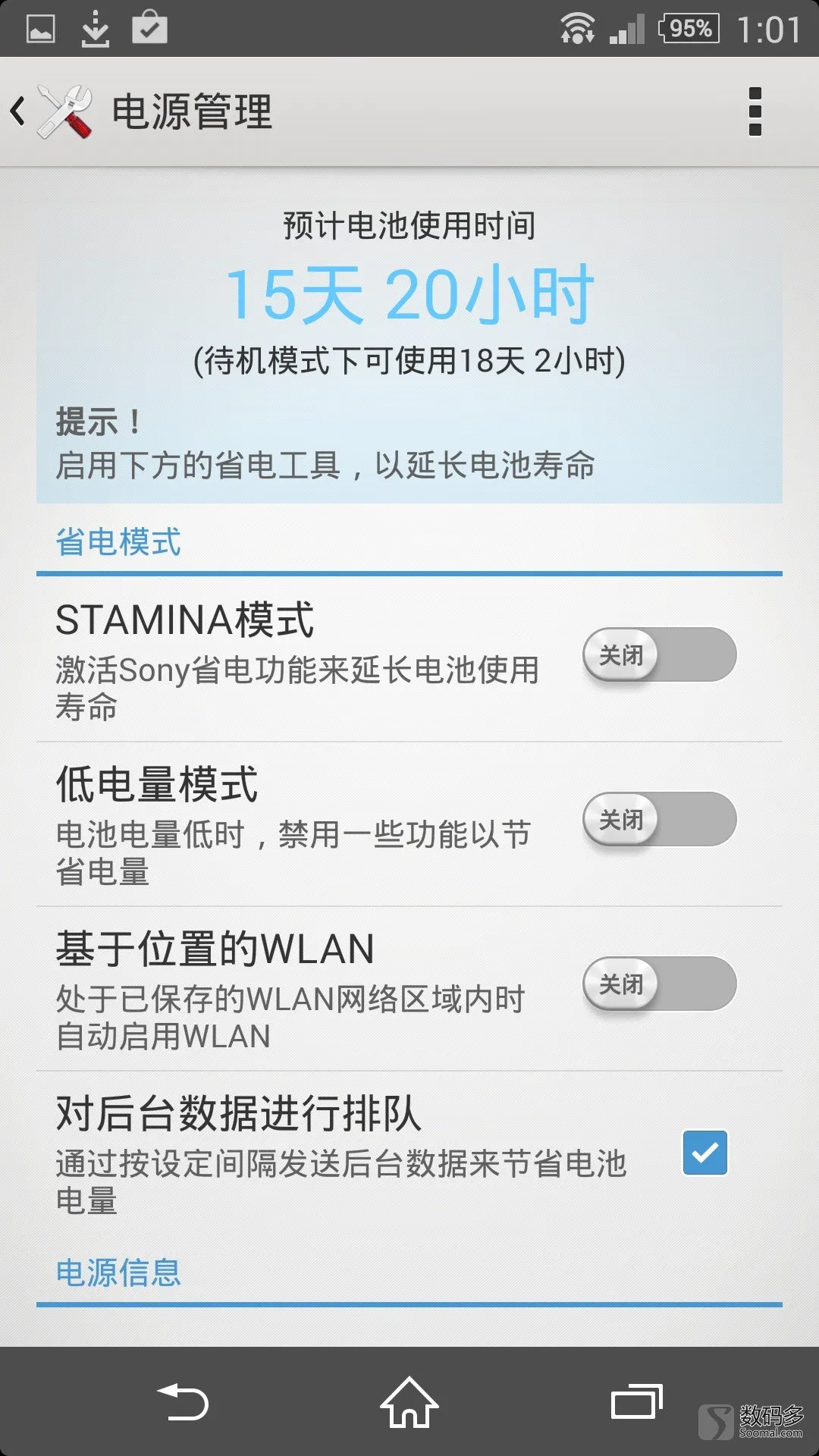Viewport: 819px width, 1456px height.
Task: Open recent apps from navigation bar
Action: (x=637, y=1402)
